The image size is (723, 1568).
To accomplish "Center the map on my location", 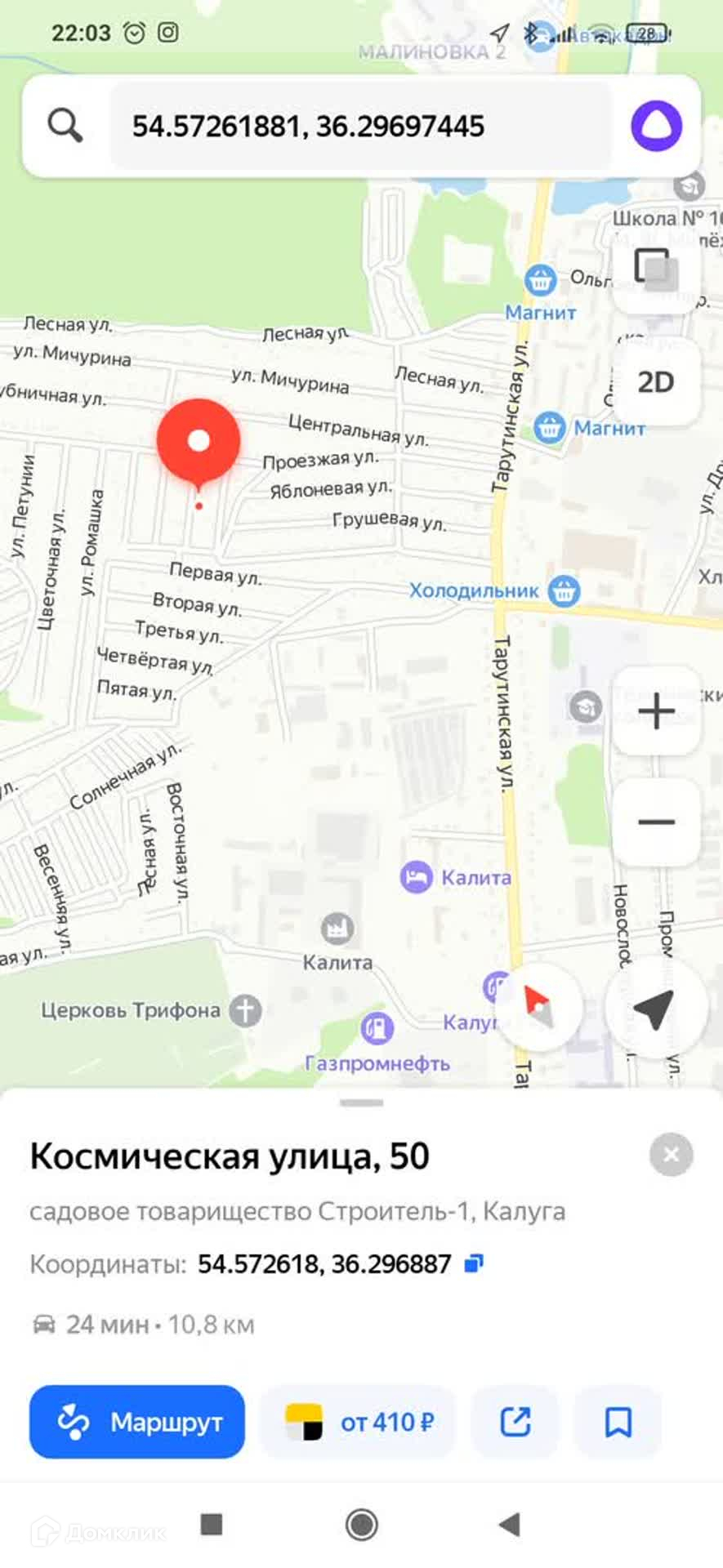I will (655, 1009).
